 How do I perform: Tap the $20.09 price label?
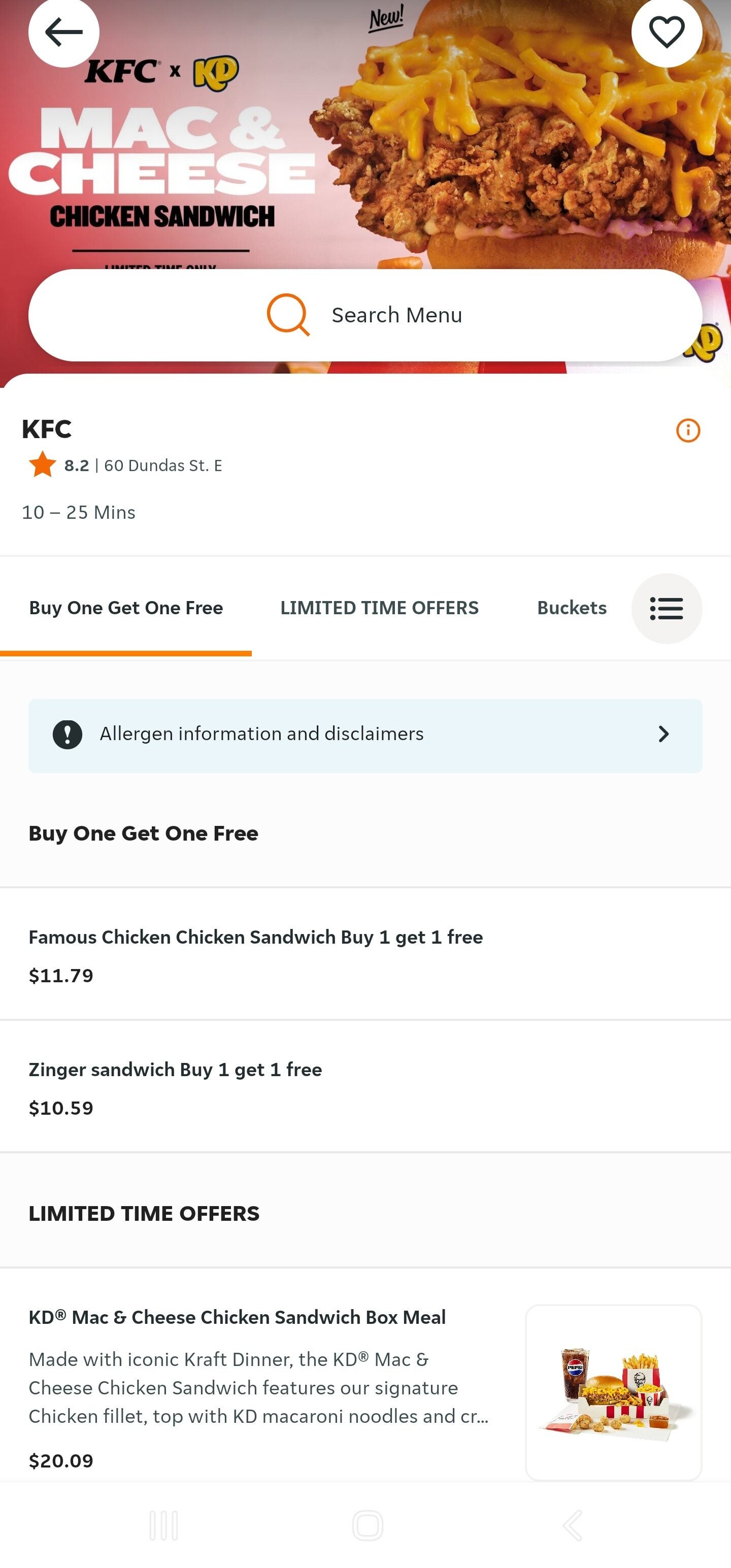point(60,1461)
